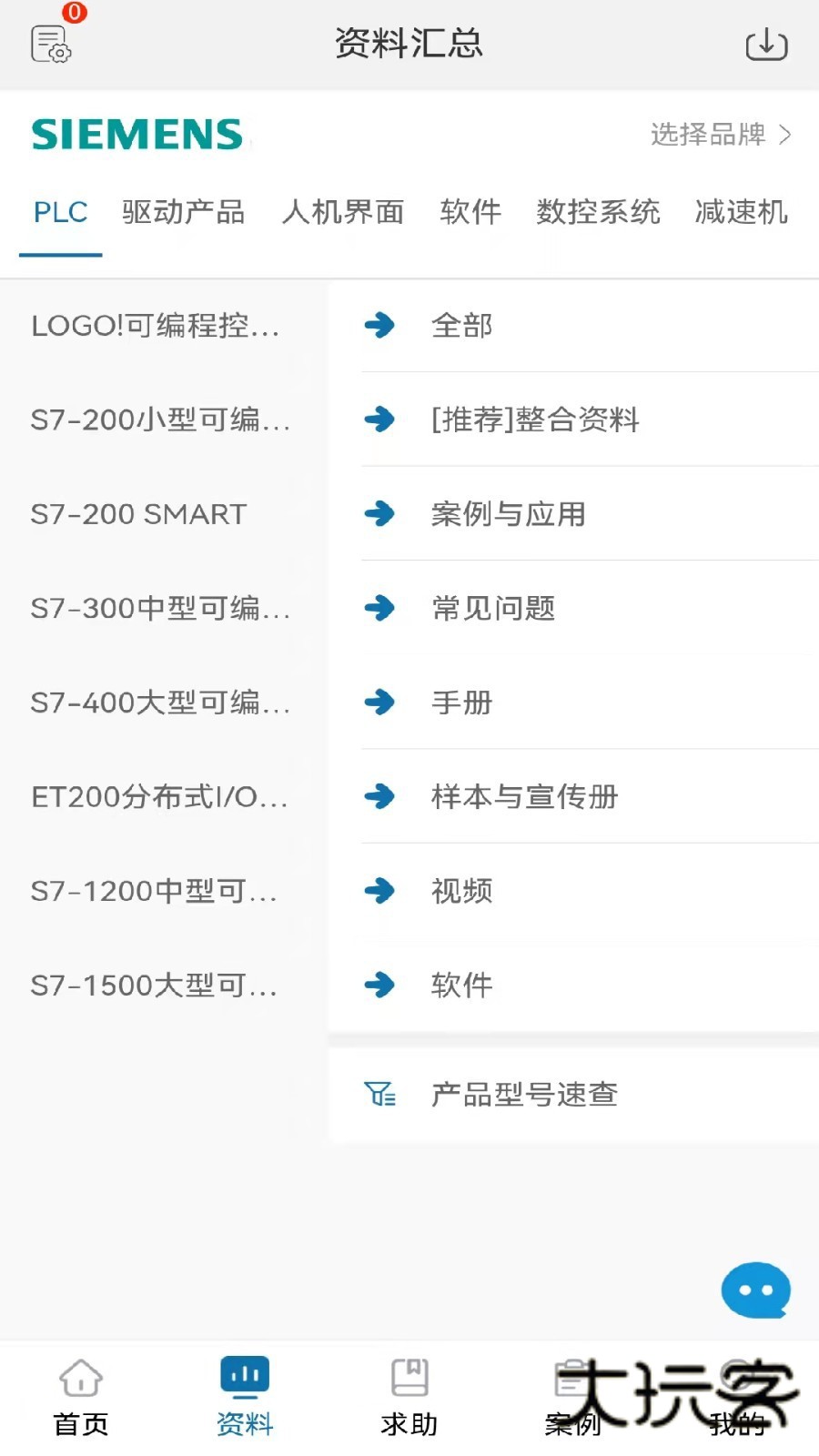Open the 常见问题 FAQ section
The image size is (819, 1456).
(x=495, y=608)
